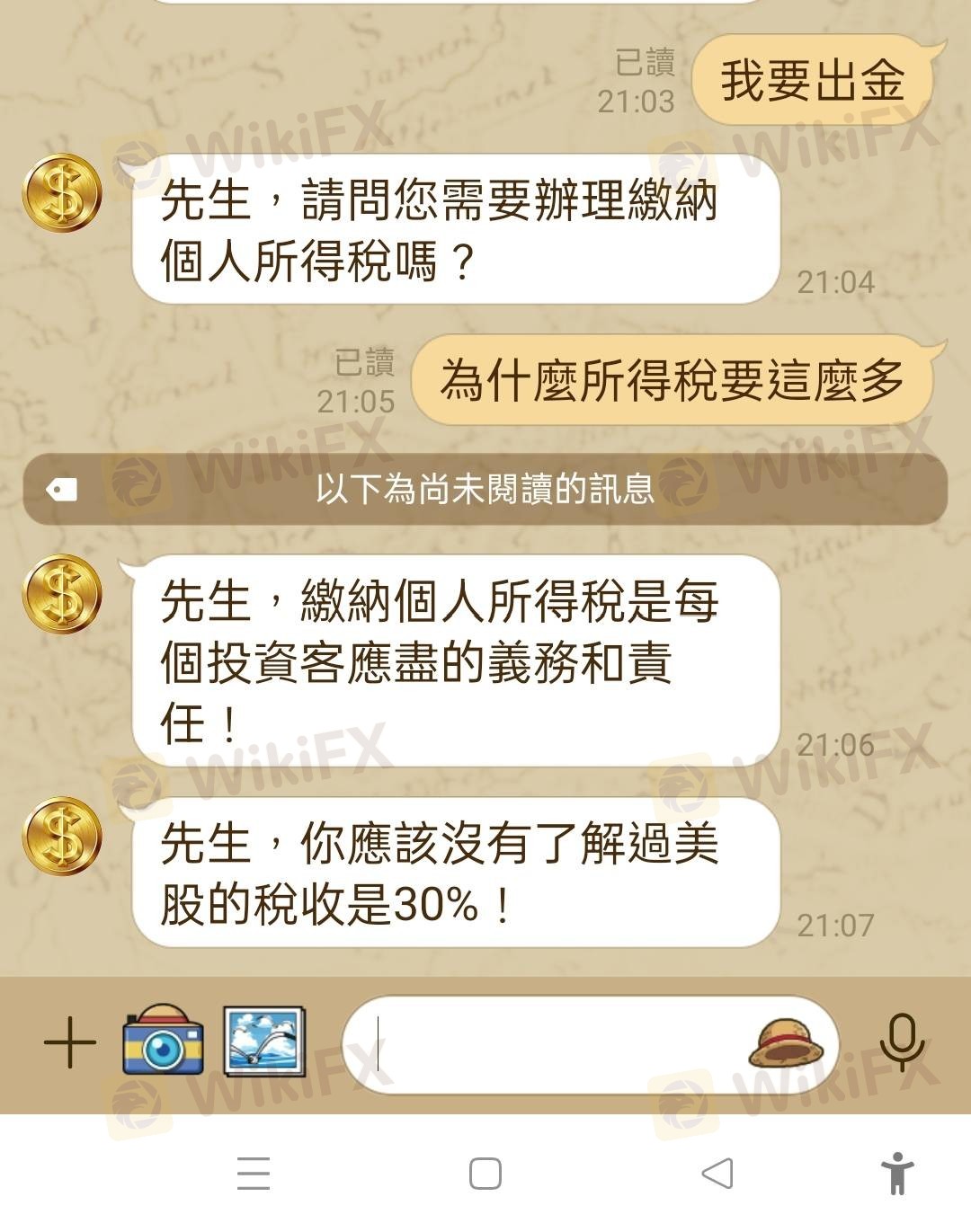Viewport: 971px width, 1232px height.
Task: Focus the message input field
Action: click(x=548, y=1045)
